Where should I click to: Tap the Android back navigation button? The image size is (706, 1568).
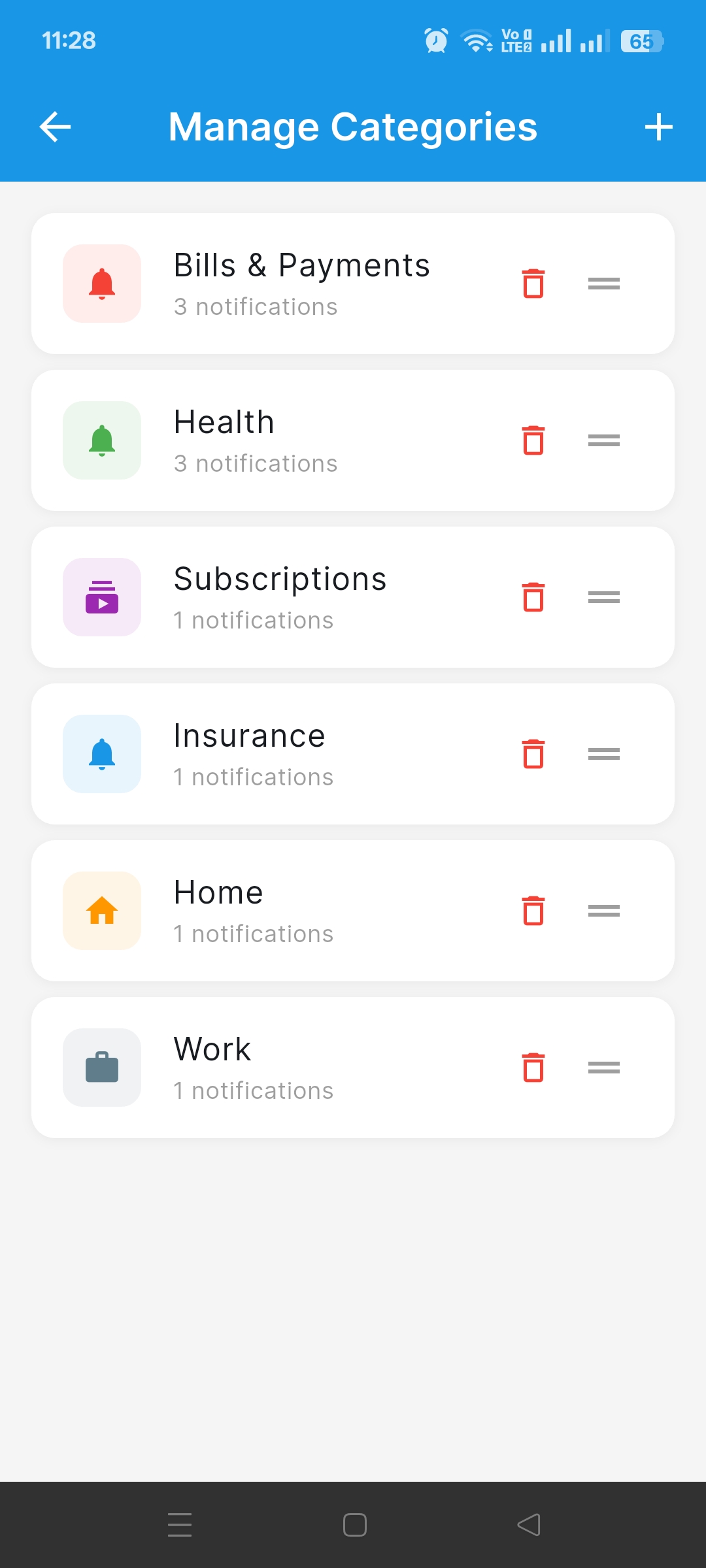[527, 1525]
